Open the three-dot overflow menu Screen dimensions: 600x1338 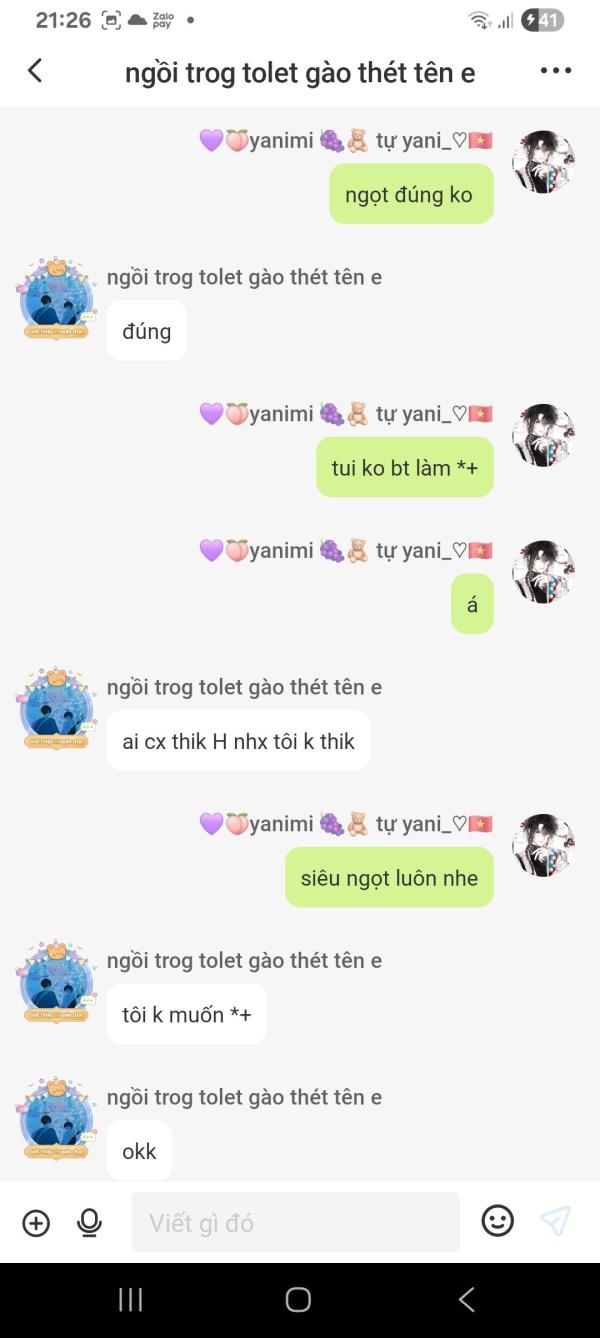(555, 71)
